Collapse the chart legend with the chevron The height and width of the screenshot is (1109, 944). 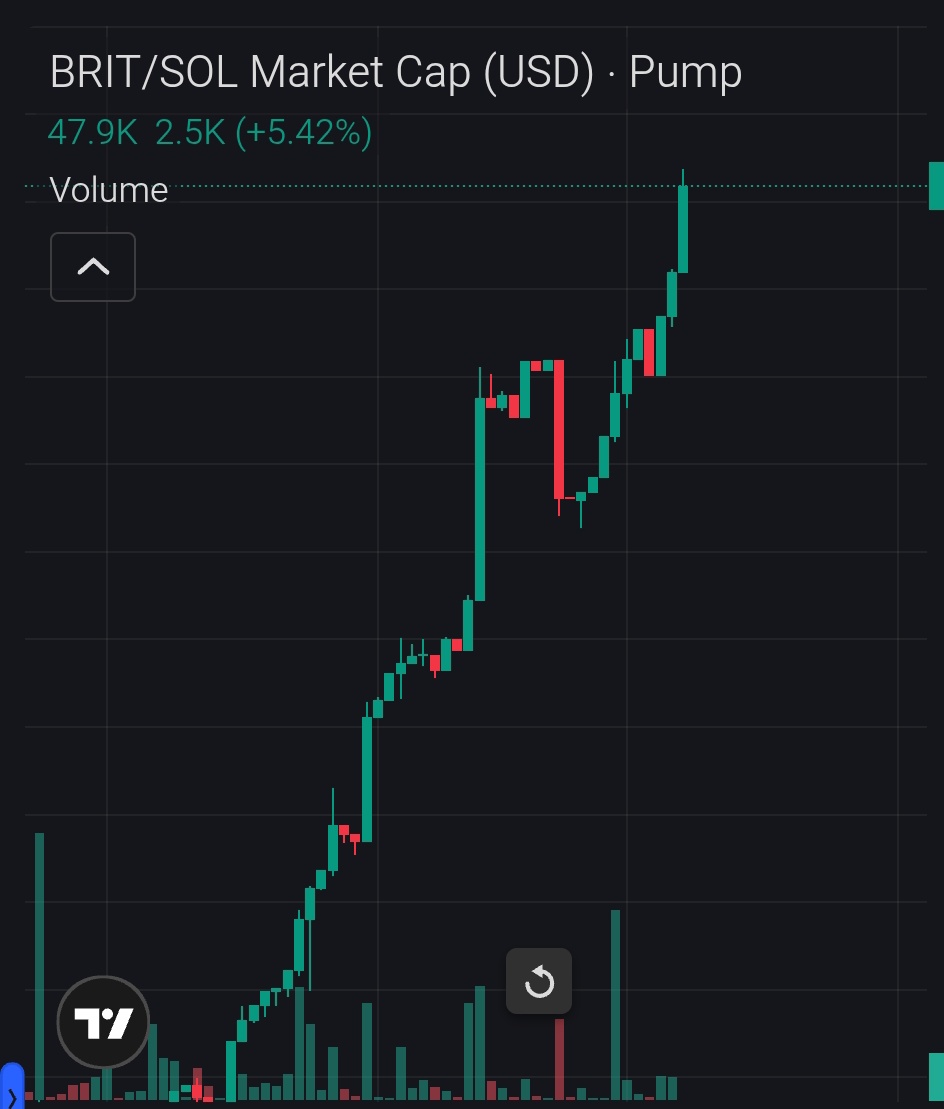(93, 267)
